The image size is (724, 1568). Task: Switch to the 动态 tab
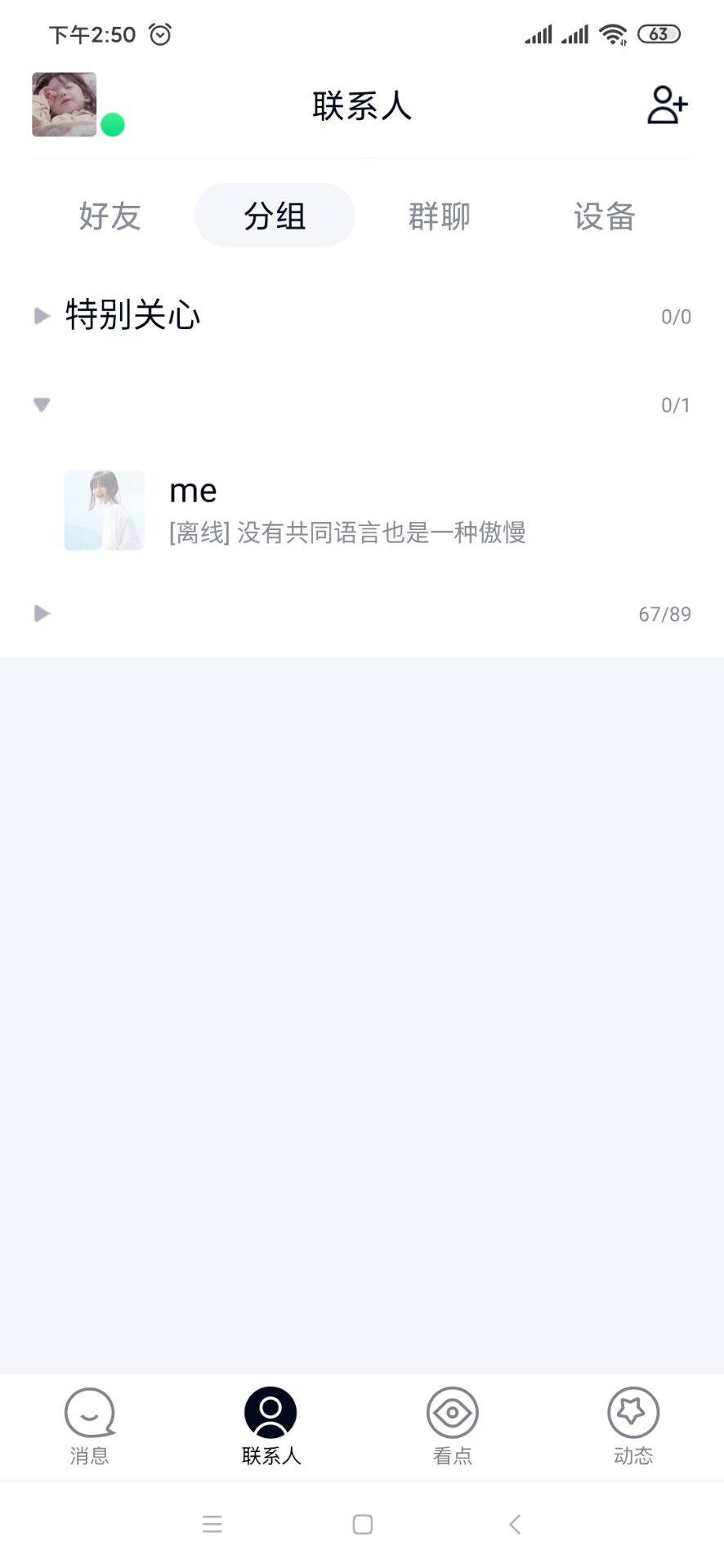click(x=633, y=1426)
